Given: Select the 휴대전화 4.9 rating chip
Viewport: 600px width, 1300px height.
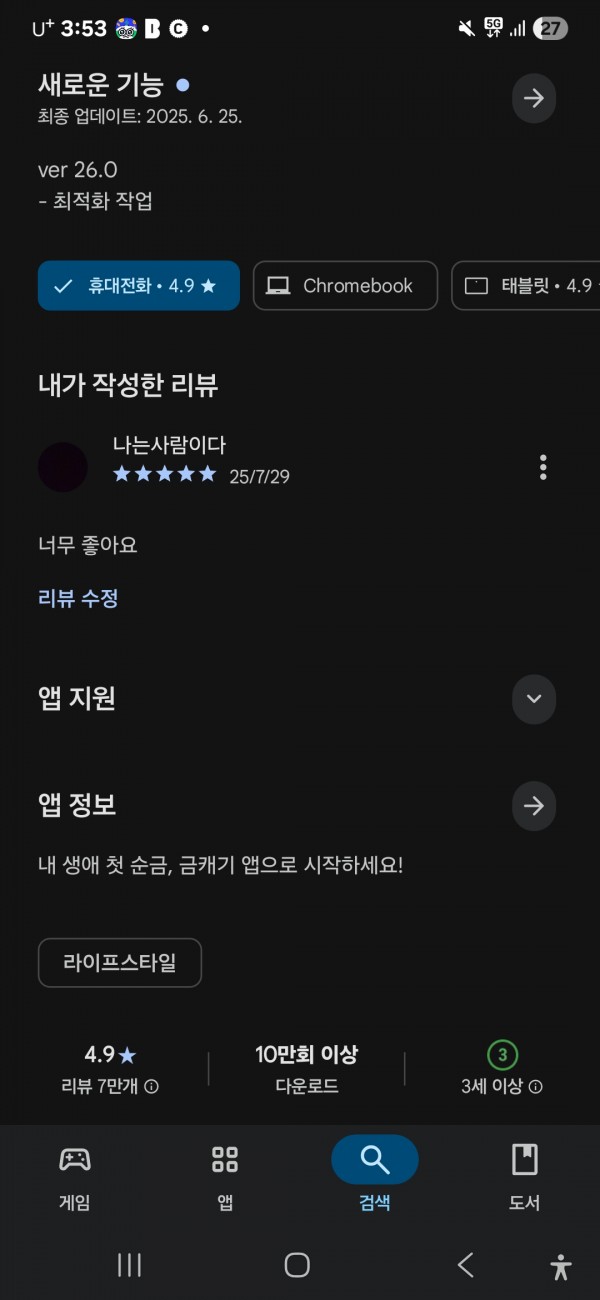Looking at the screenshot, I should 139,286.
